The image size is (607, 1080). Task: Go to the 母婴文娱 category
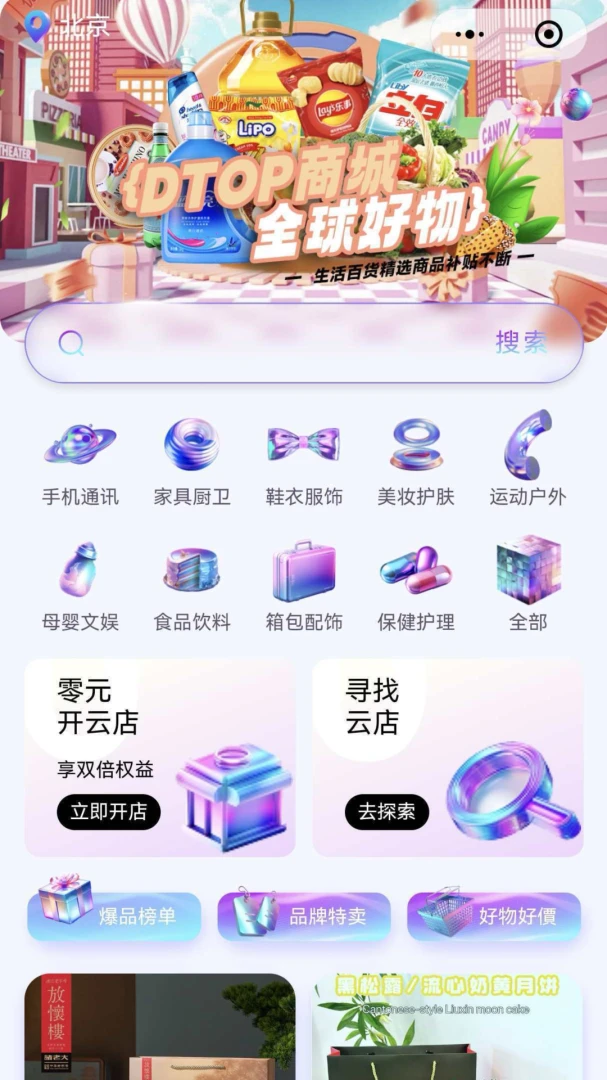pyautogui.click(x=80, y=586)
